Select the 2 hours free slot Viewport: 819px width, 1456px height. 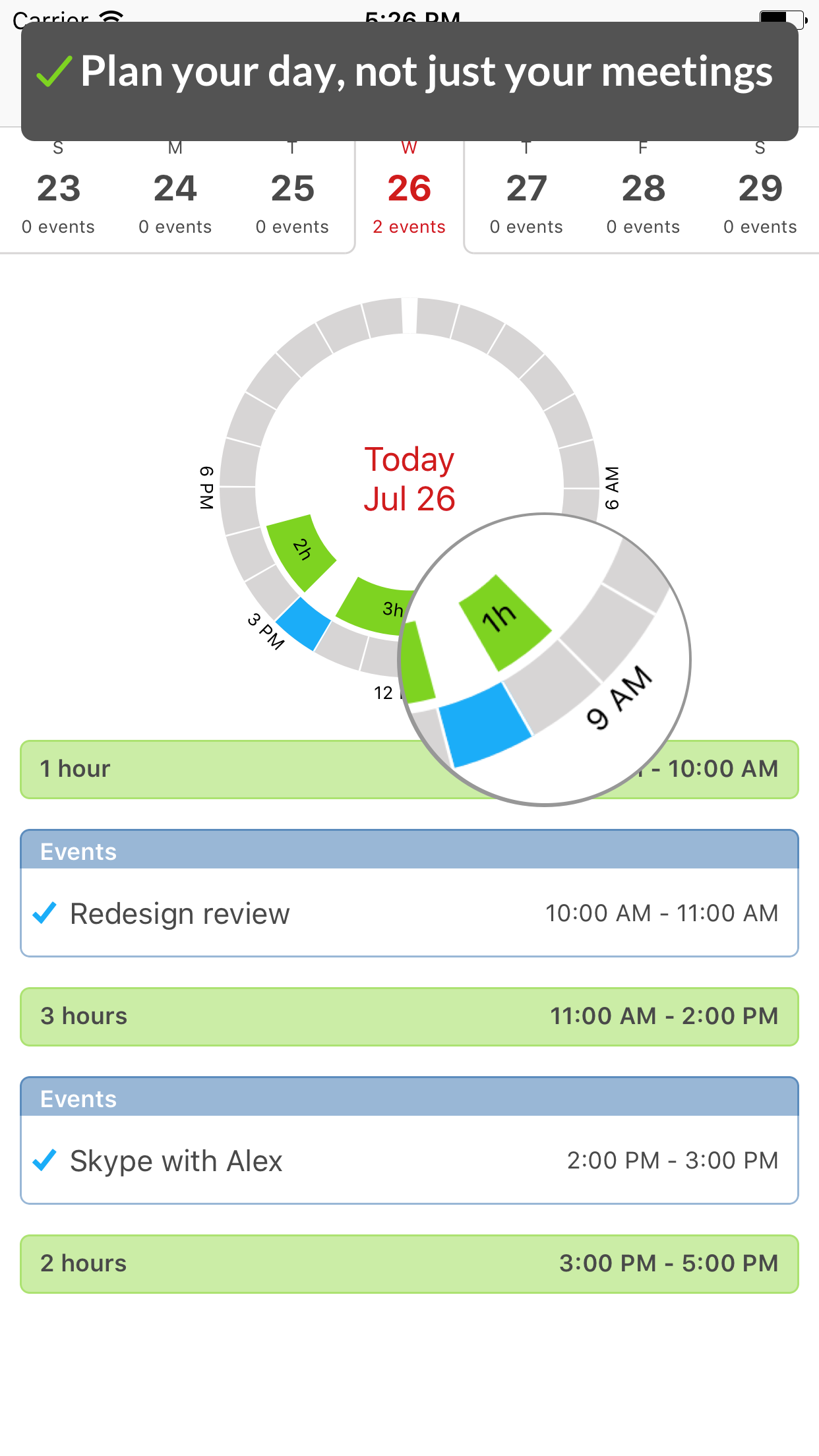[409, 1263]
